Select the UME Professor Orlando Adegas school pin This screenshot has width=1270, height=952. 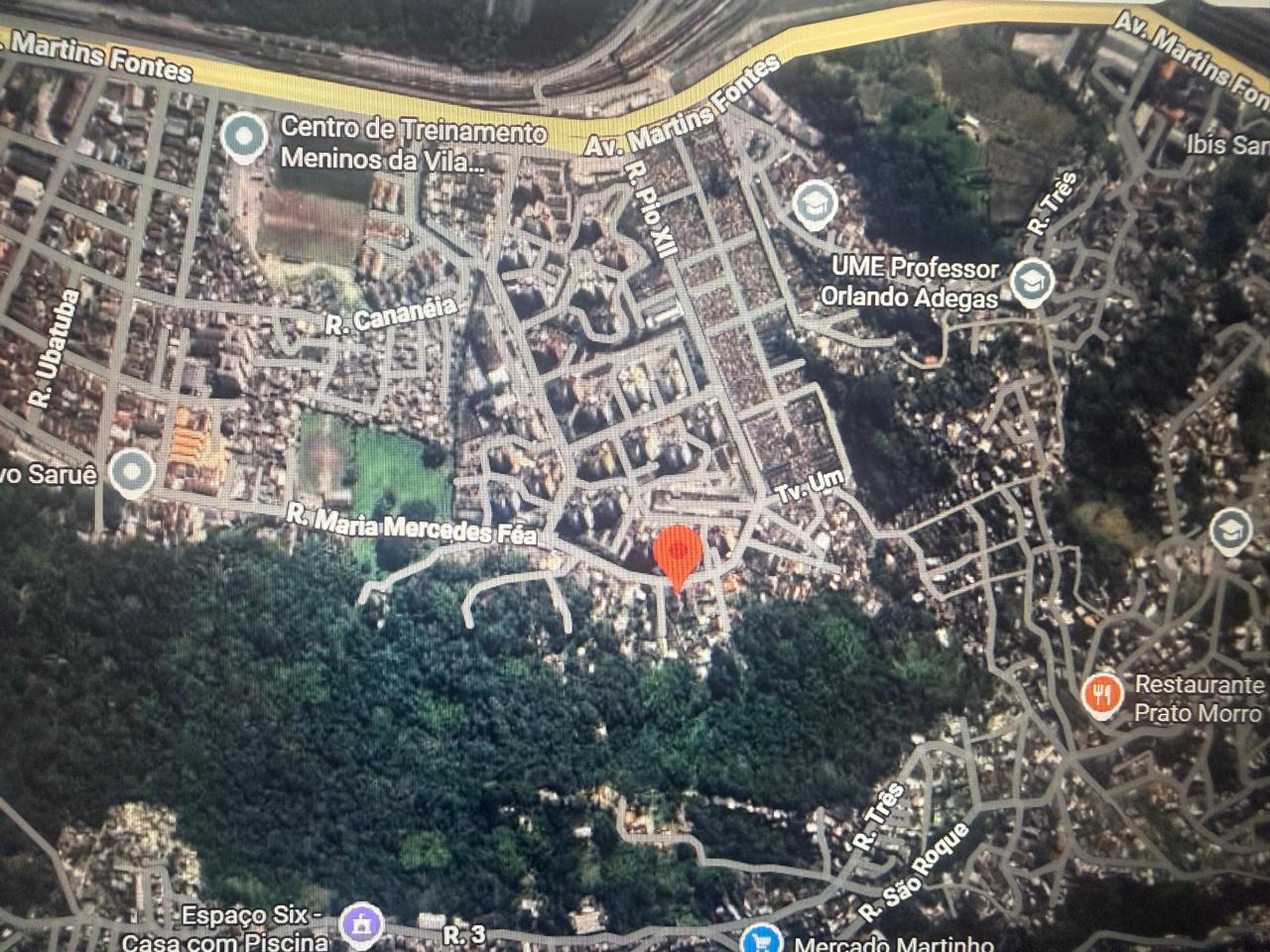1032,283
